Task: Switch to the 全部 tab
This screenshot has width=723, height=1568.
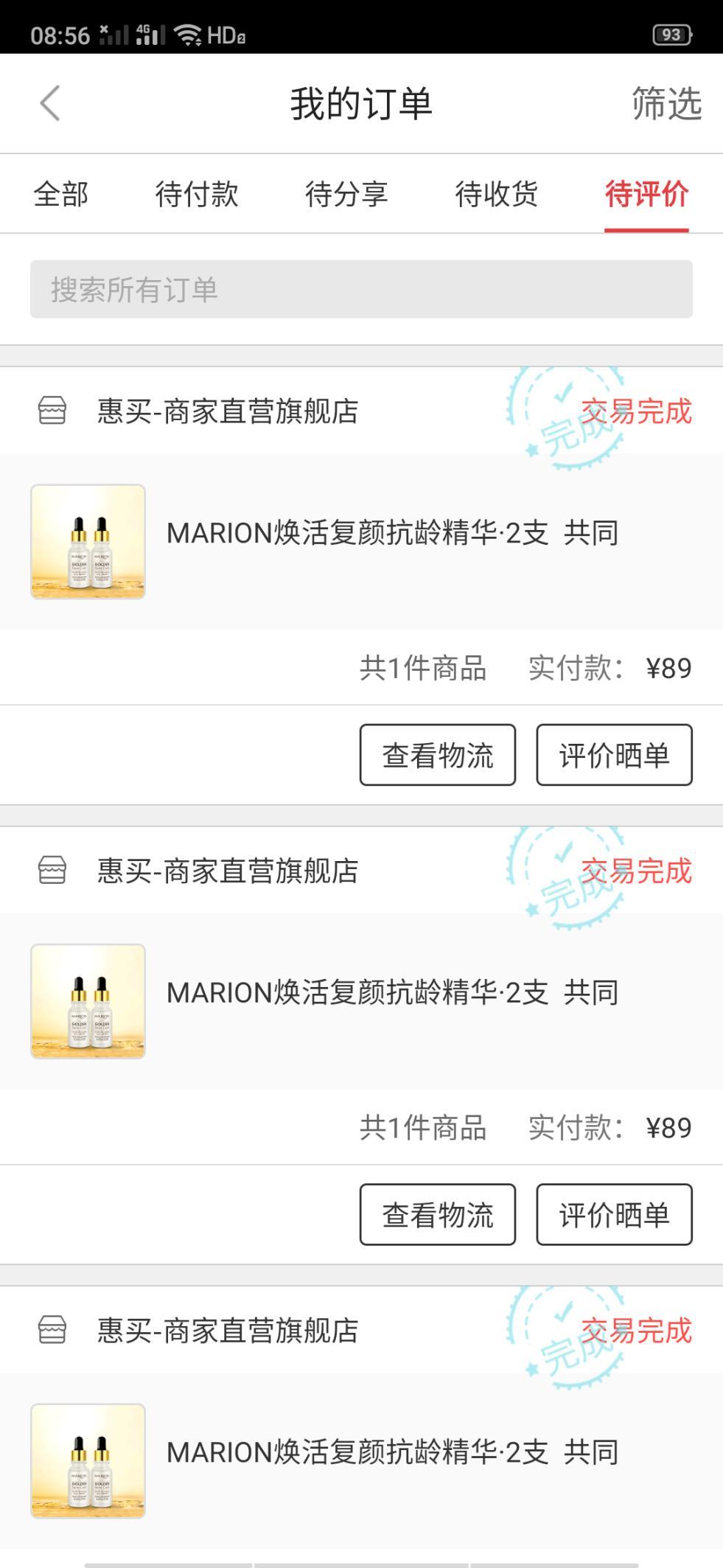Action: coord(60,195)
